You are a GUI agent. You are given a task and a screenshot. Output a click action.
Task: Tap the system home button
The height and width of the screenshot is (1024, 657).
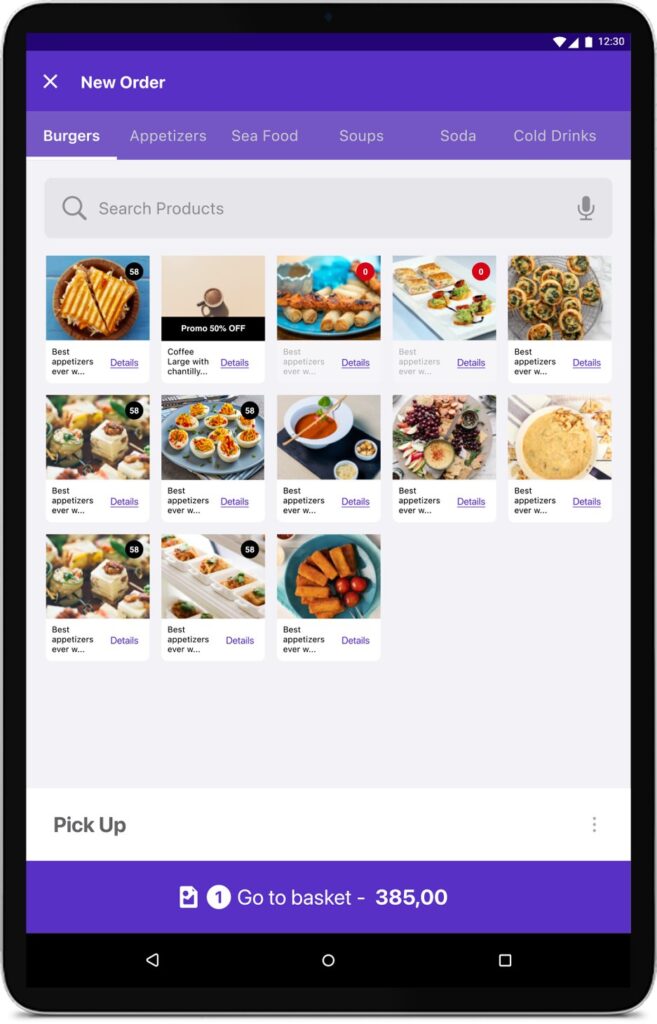click(x=328, y=960)
